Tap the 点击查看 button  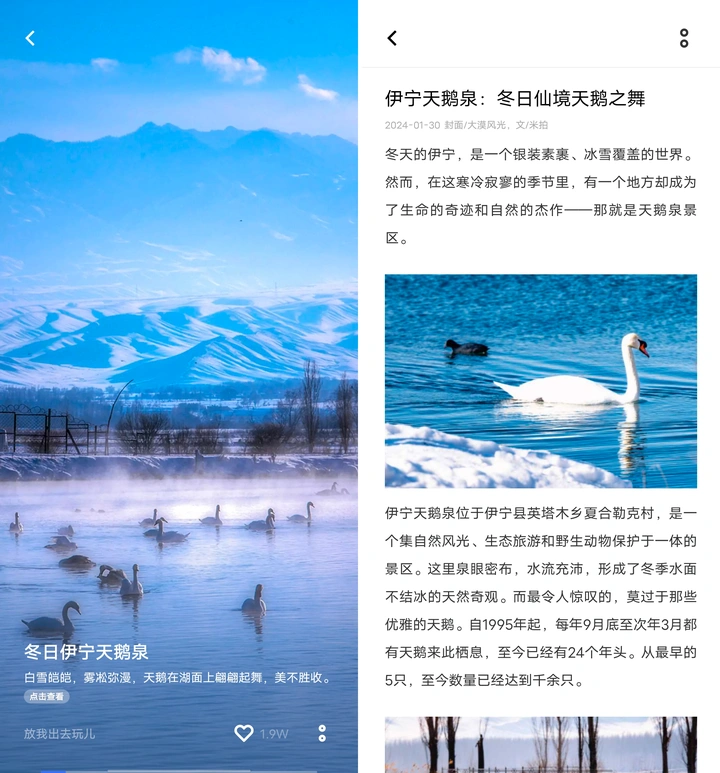coord(46,697)
